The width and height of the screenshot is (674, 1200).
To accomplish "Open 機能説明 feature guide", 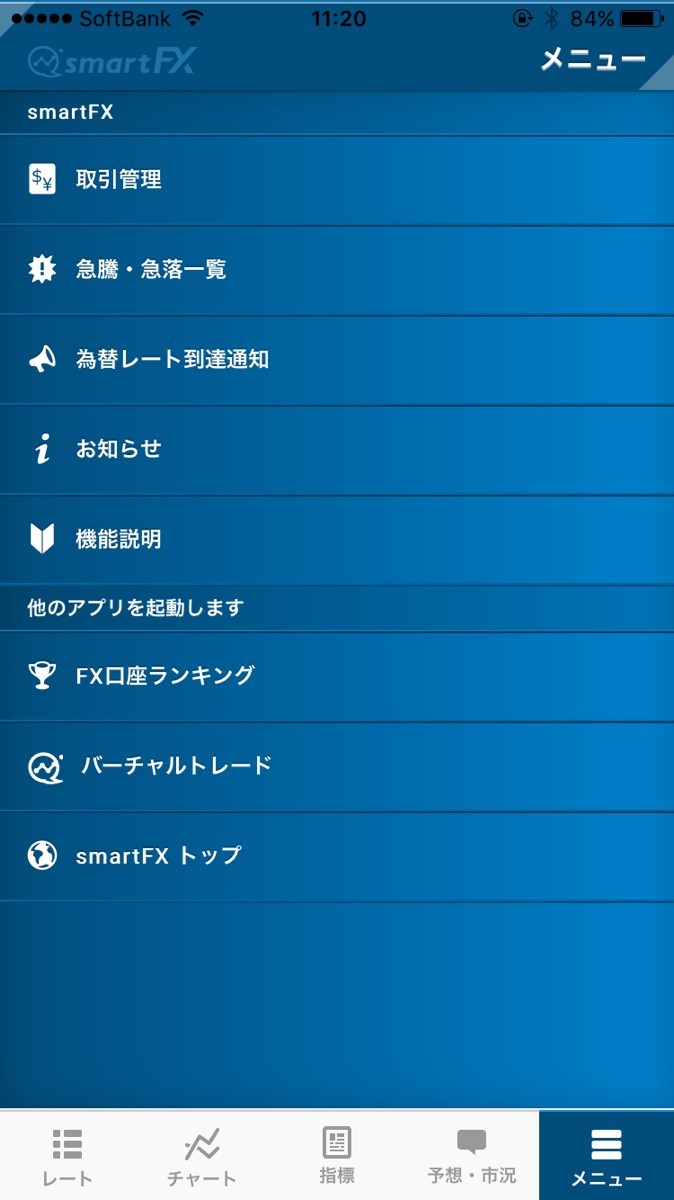I will click(x=337, y=540).
